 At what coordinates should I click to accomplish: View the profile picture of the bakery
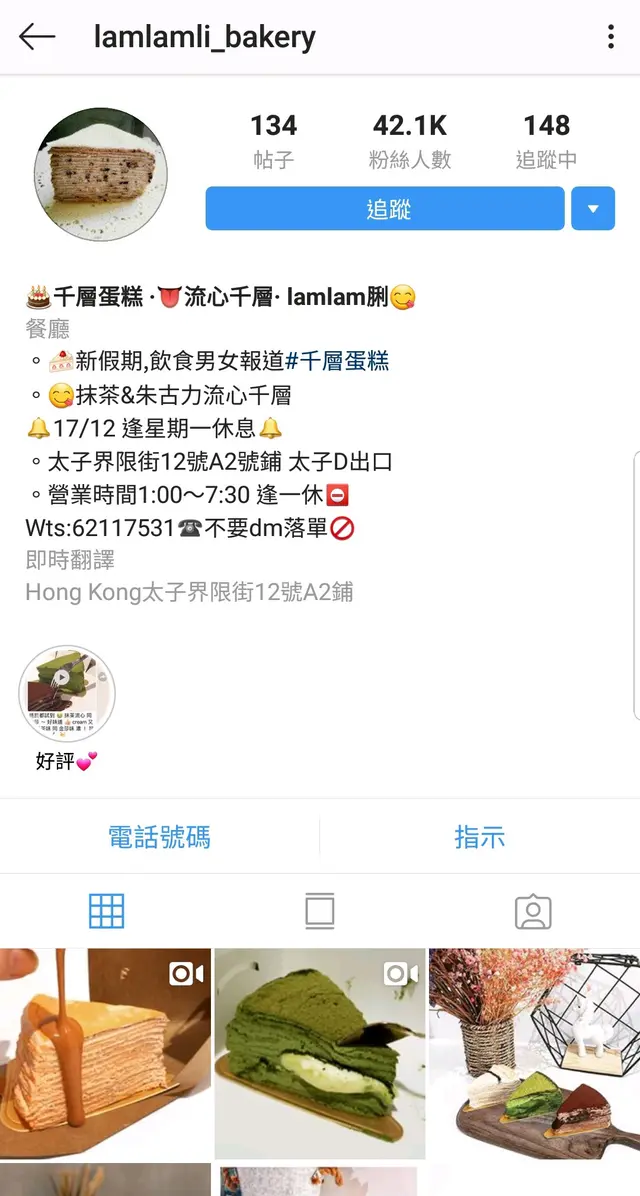pyautogui.click(x=101, y=175)
